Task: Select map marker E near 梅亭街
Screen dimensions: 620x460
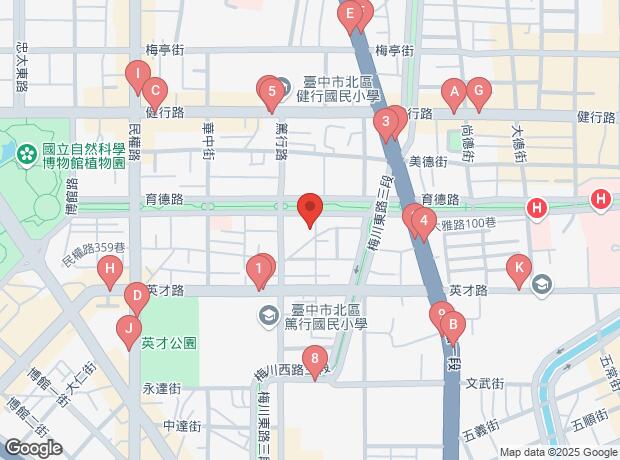Action: pos(349,16)
